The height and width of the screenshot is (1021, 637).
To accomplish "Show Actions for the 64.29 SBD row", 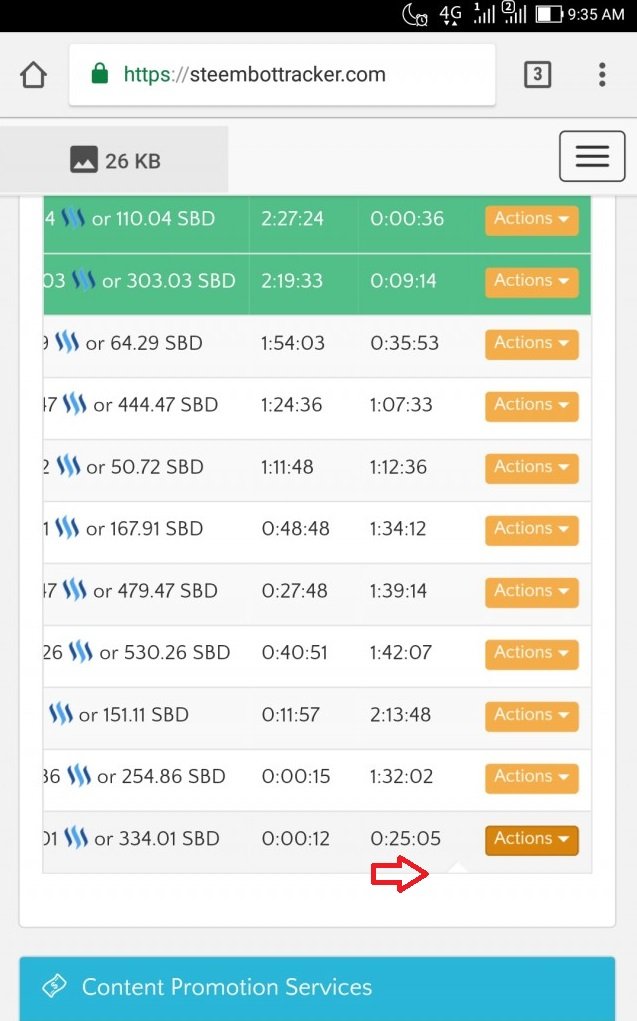I will coord(531,344).
